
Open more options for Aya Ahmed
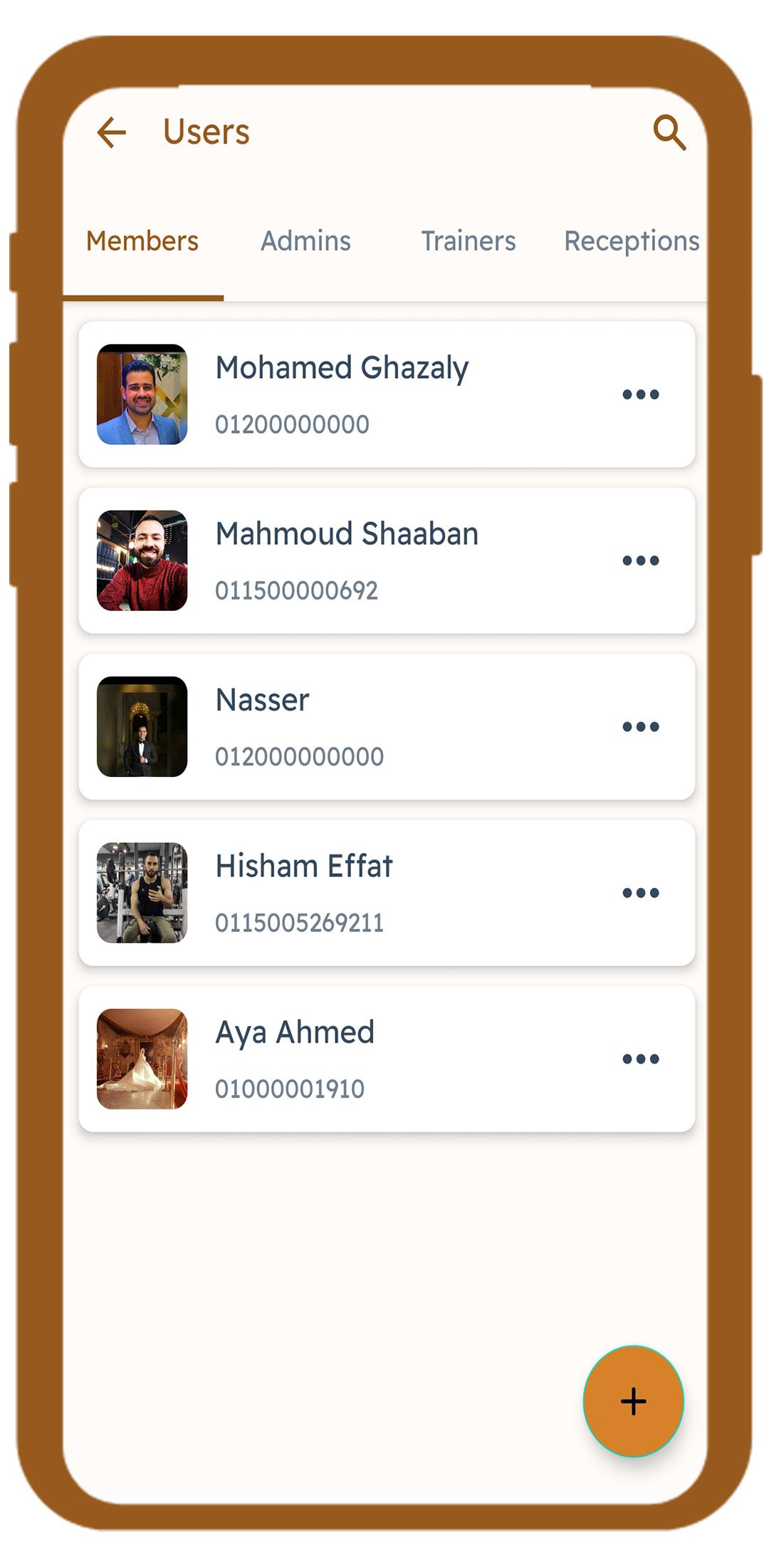click(641, 1059)
